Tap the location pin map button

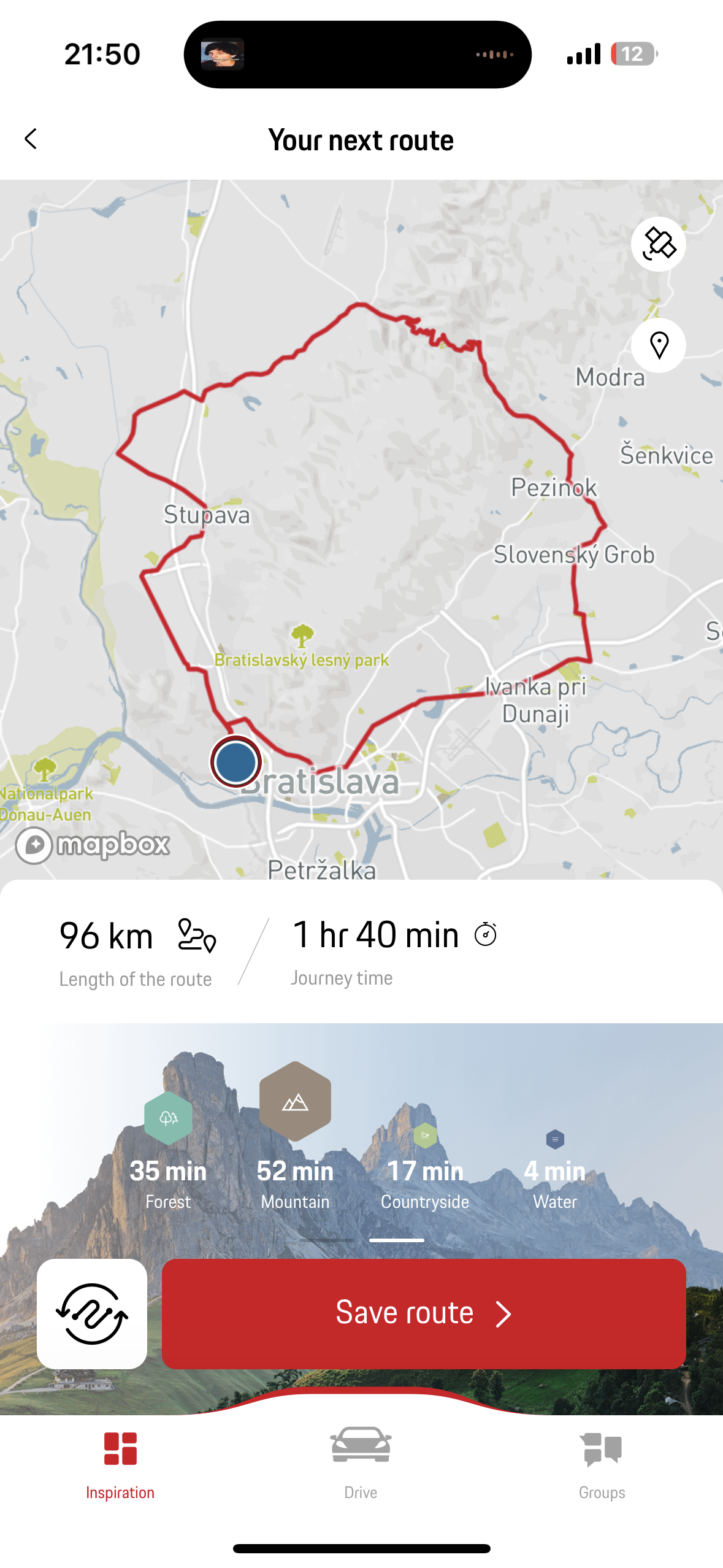[x=659, y=345]
